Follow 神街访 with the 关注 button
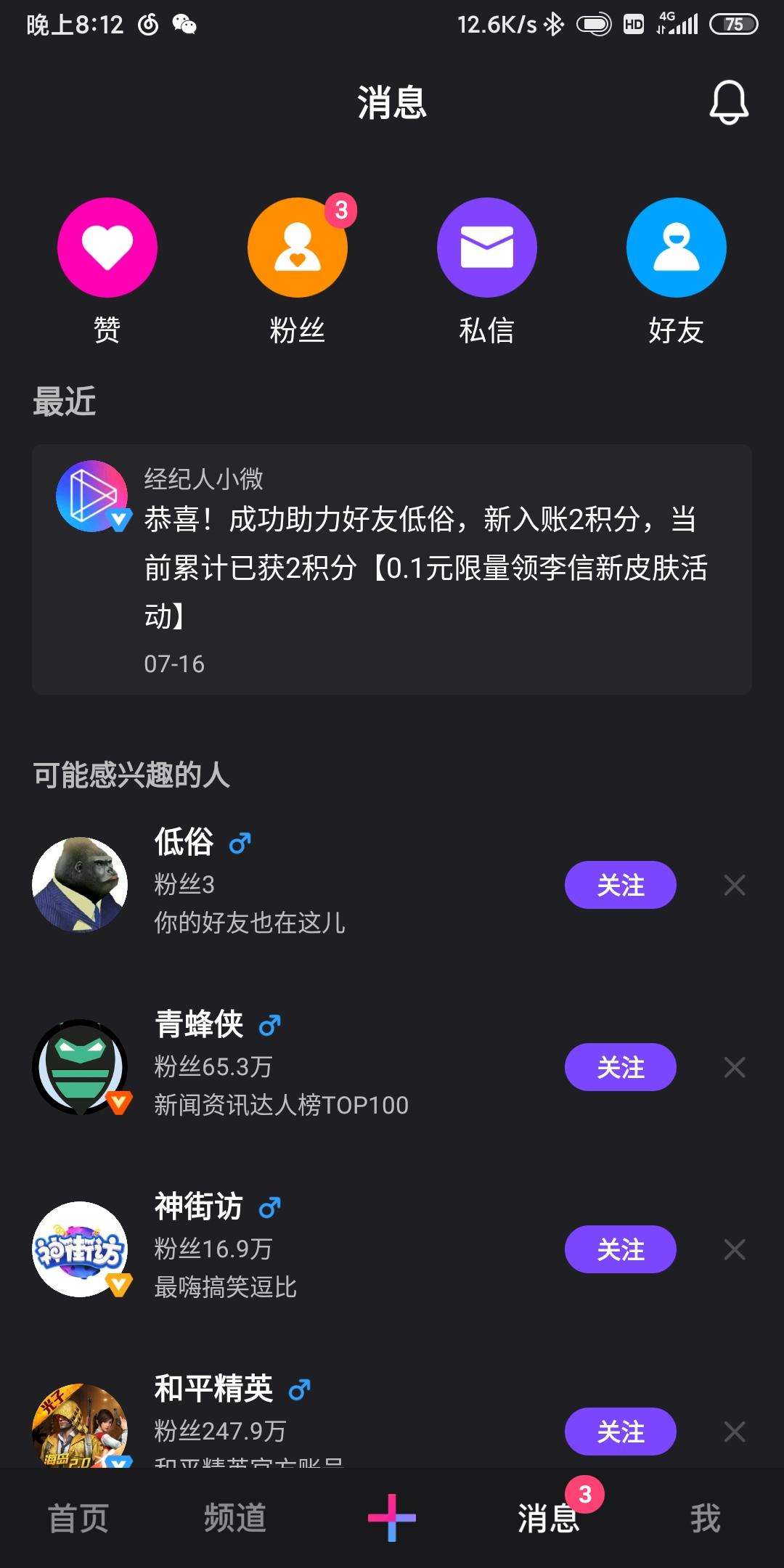Screen dimensions: 784x1568 click(620, 1249)
